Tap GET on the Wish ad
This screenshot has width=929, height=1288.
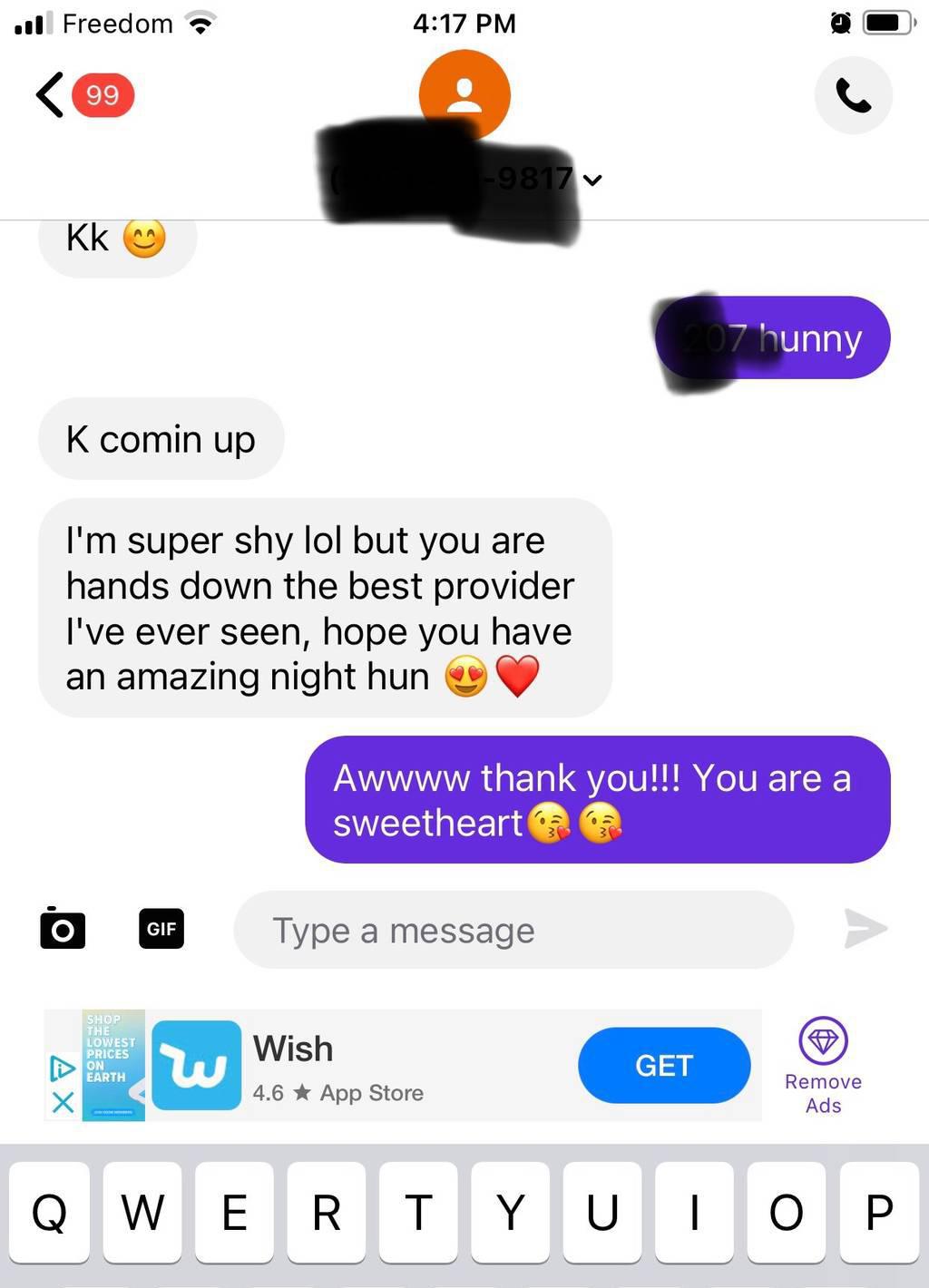pyautogui.click(x=664, y=1065)
